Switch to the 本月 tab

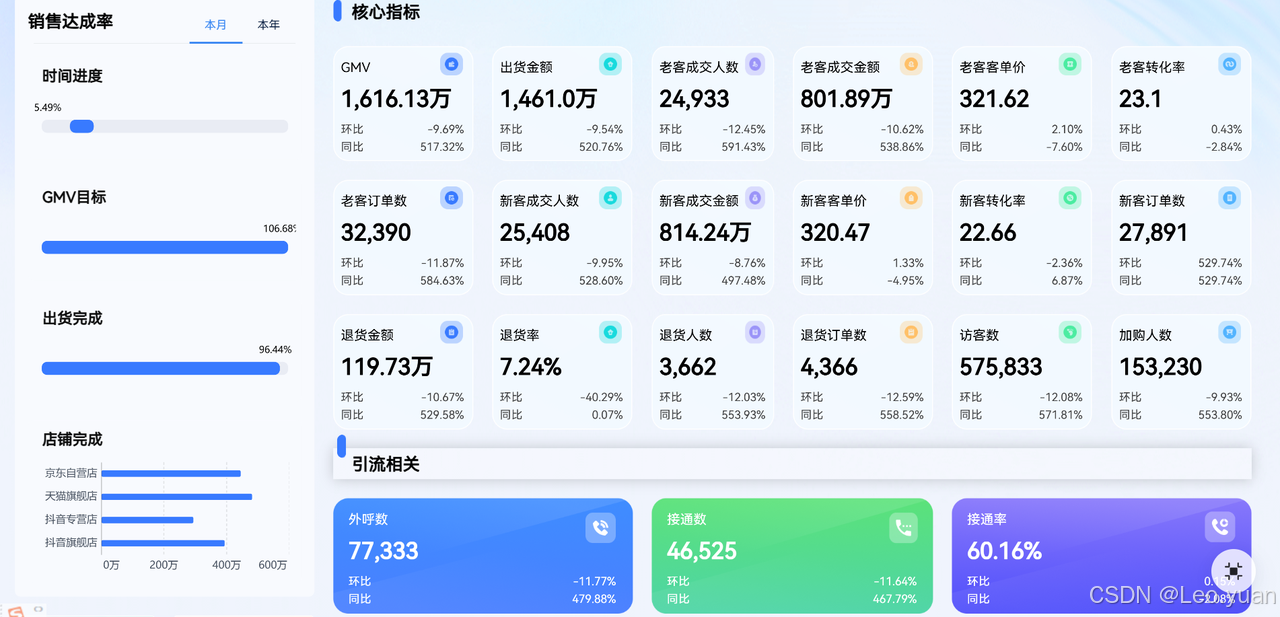pos(216,25)
